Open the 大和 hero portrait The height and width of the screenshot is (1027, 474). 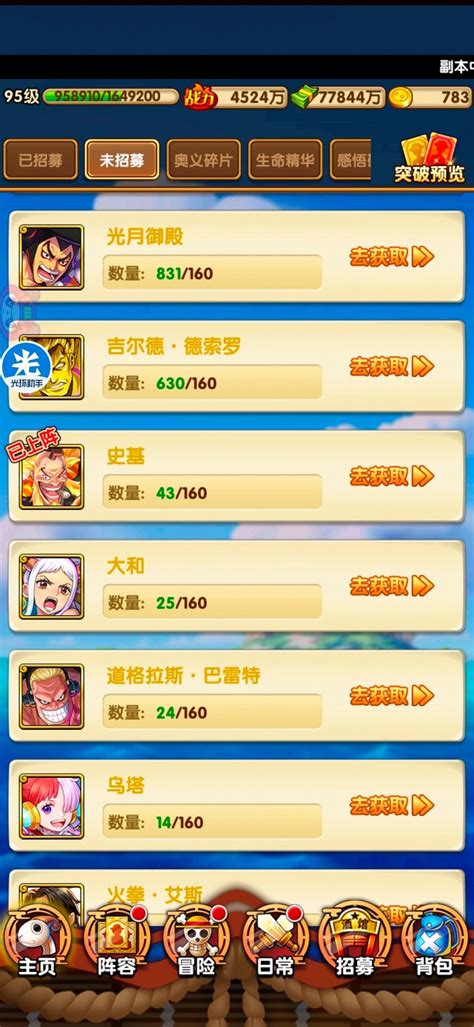[x=52, y=586]
